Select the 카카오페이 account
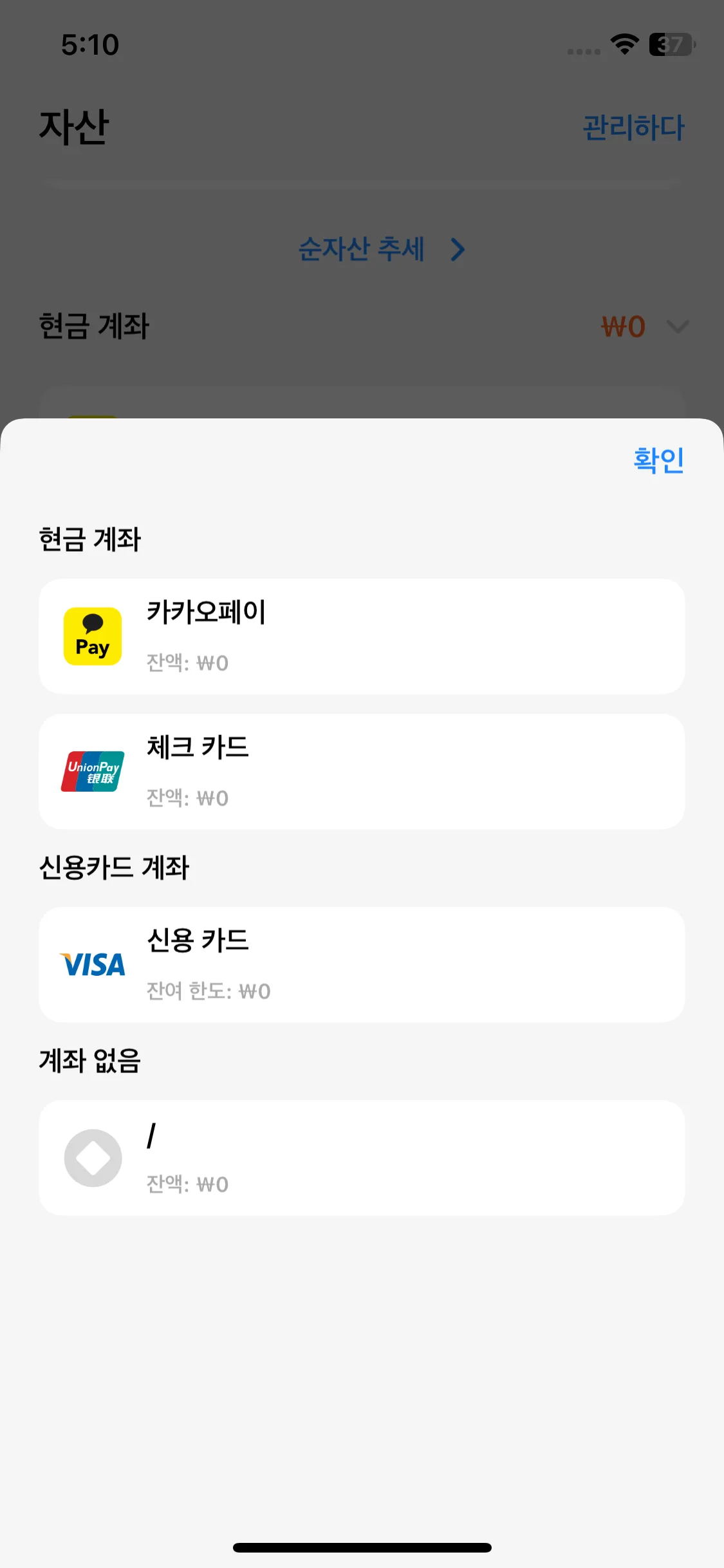The image size is (724, 1568). (362, 636)
